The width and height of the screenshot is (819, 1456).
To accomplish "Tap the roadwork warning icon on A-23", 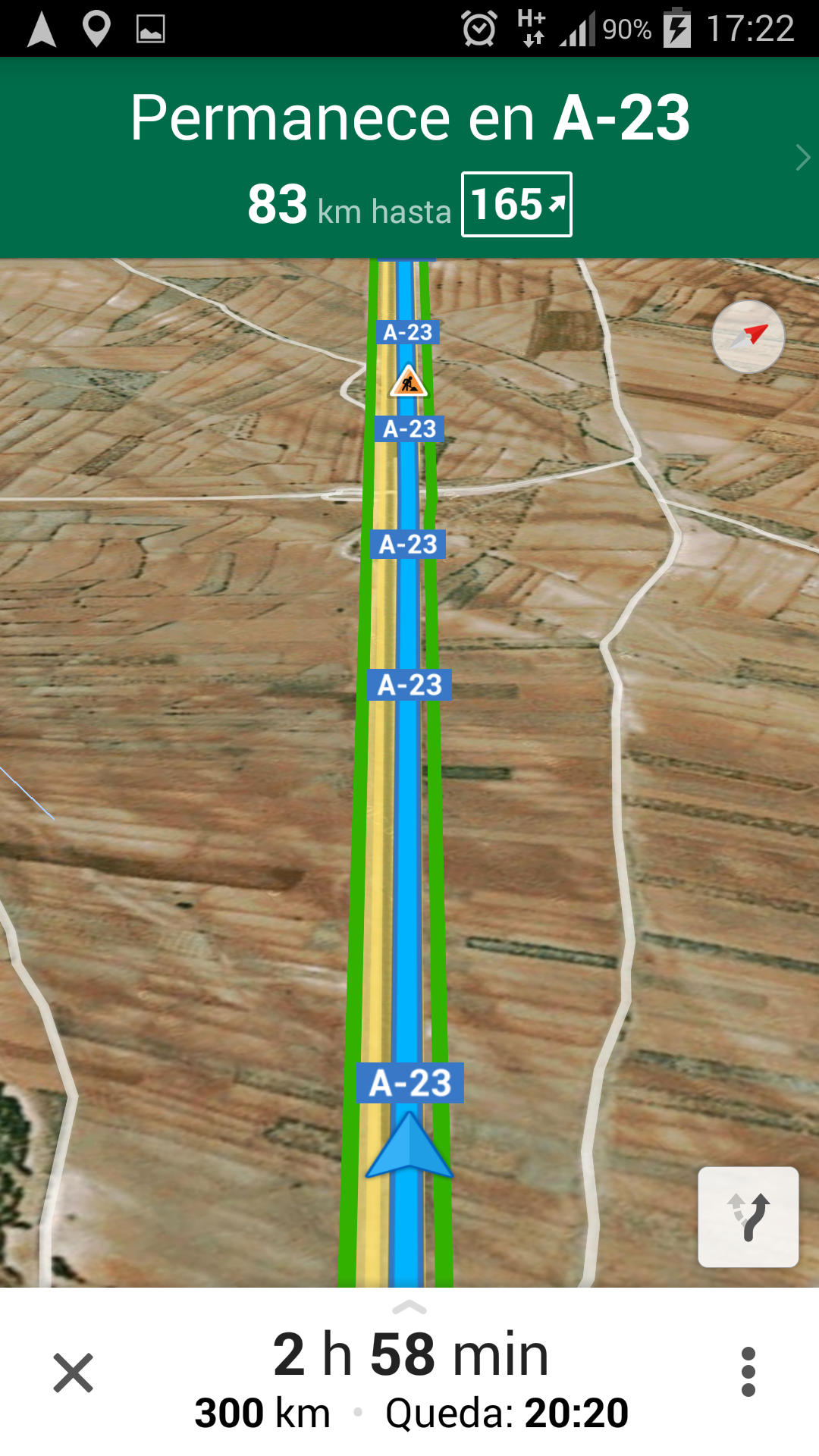I will (409, 382).
